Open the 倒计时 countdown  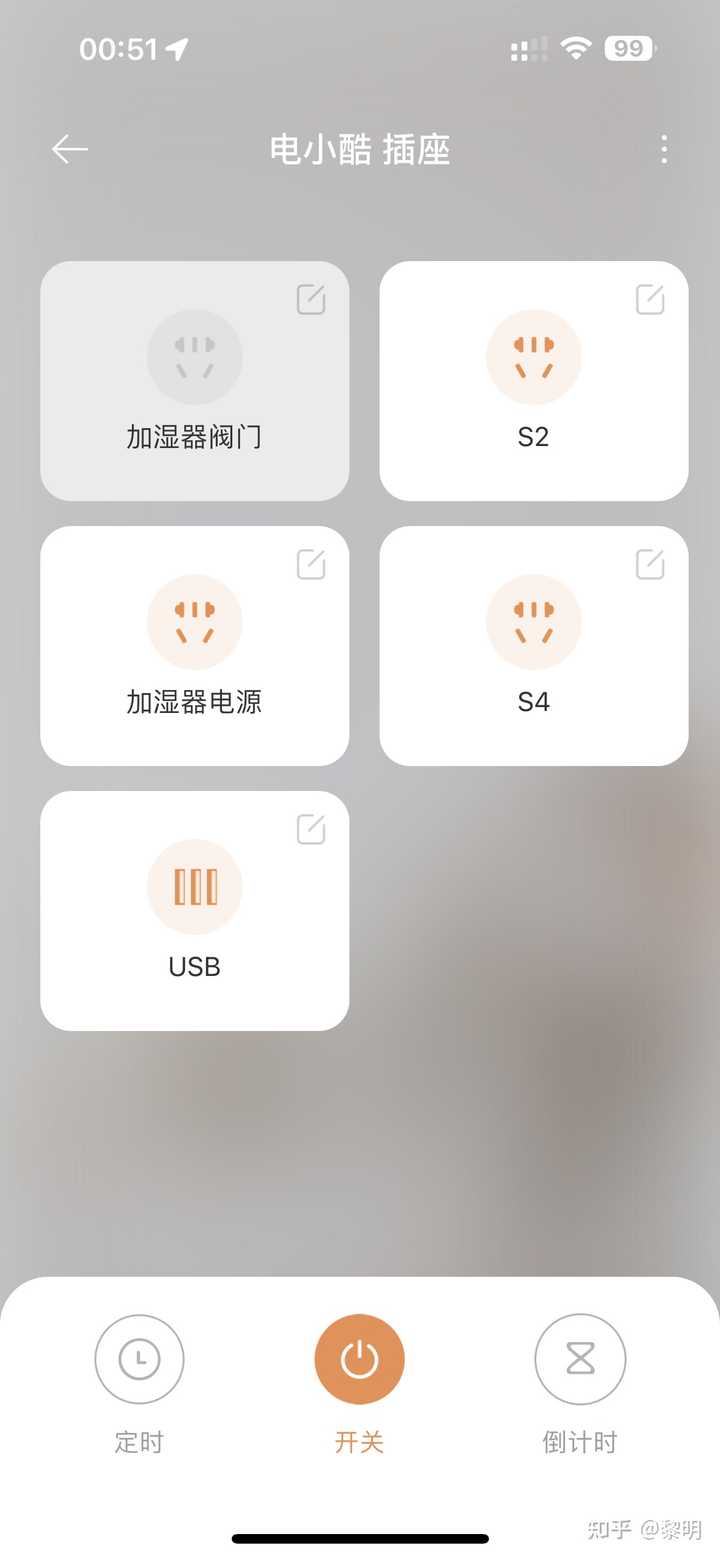click(x=580, y=1360)
